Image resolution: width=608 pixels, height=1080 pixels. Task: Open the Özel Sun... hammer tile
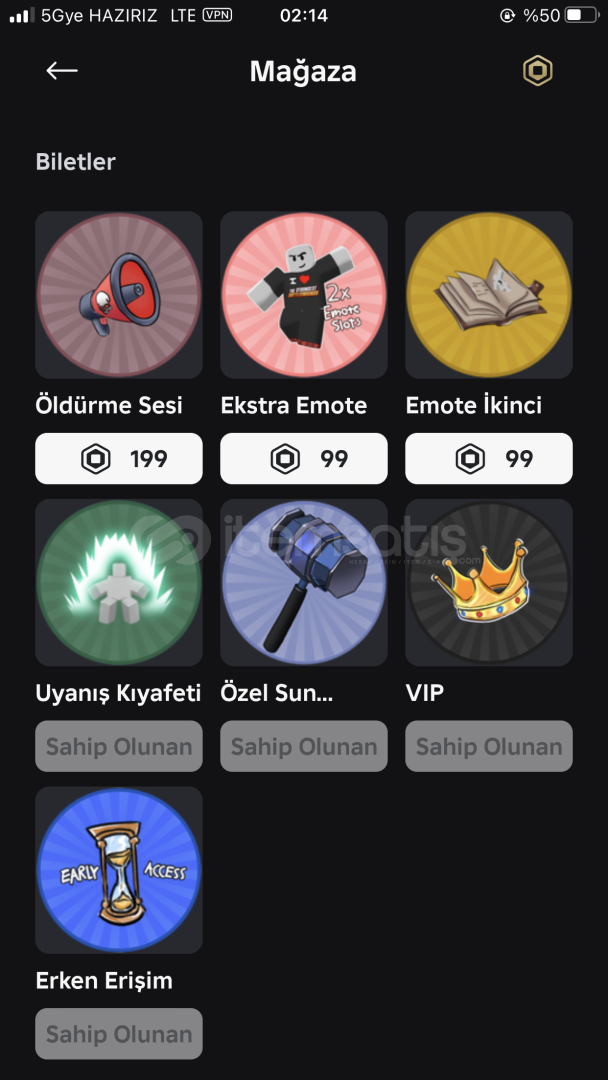click(x=304, y=582)
